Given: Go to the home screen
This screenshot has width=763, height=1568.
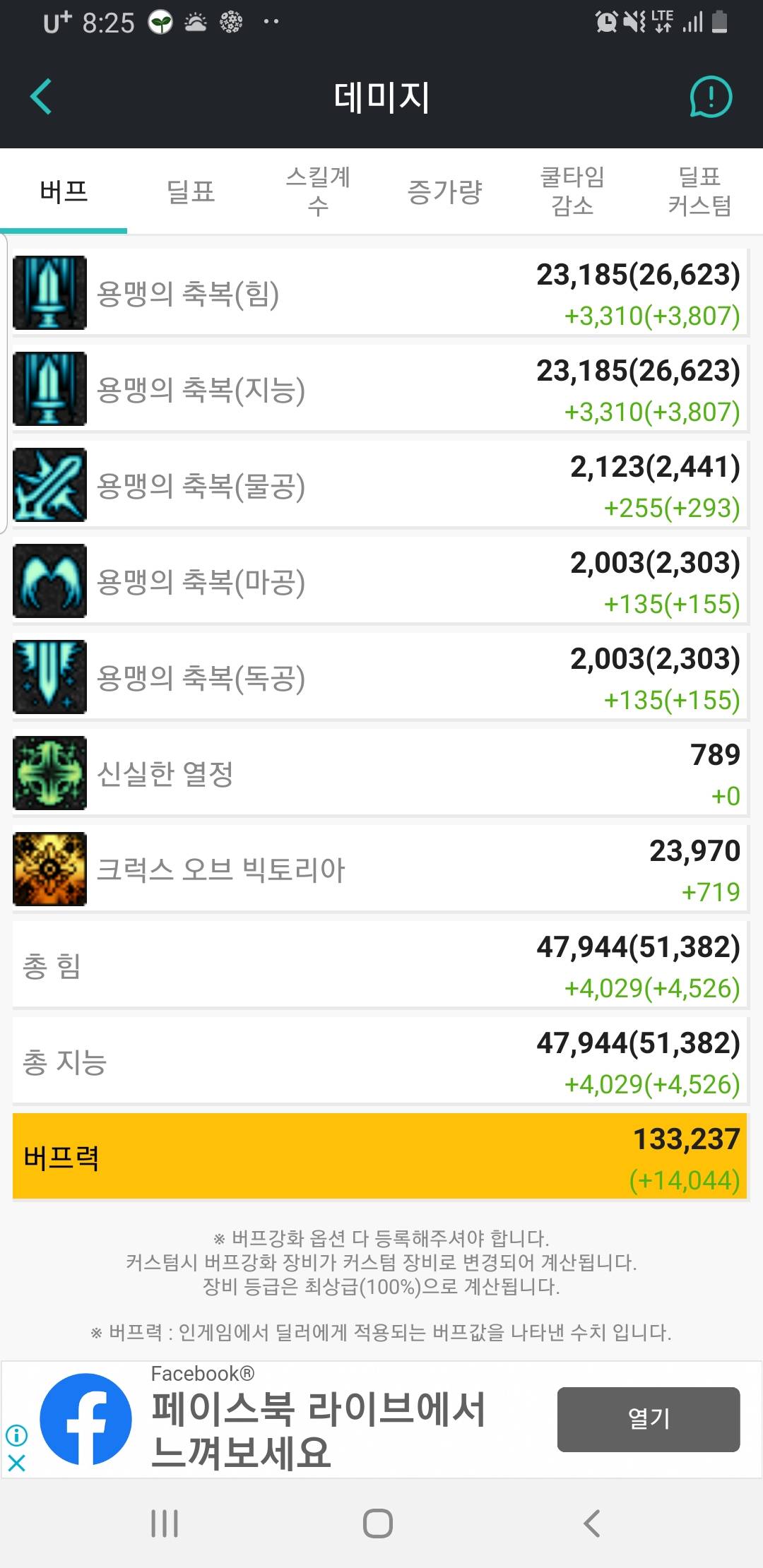Looking at the screenshot, I should tap(378, 1524).
